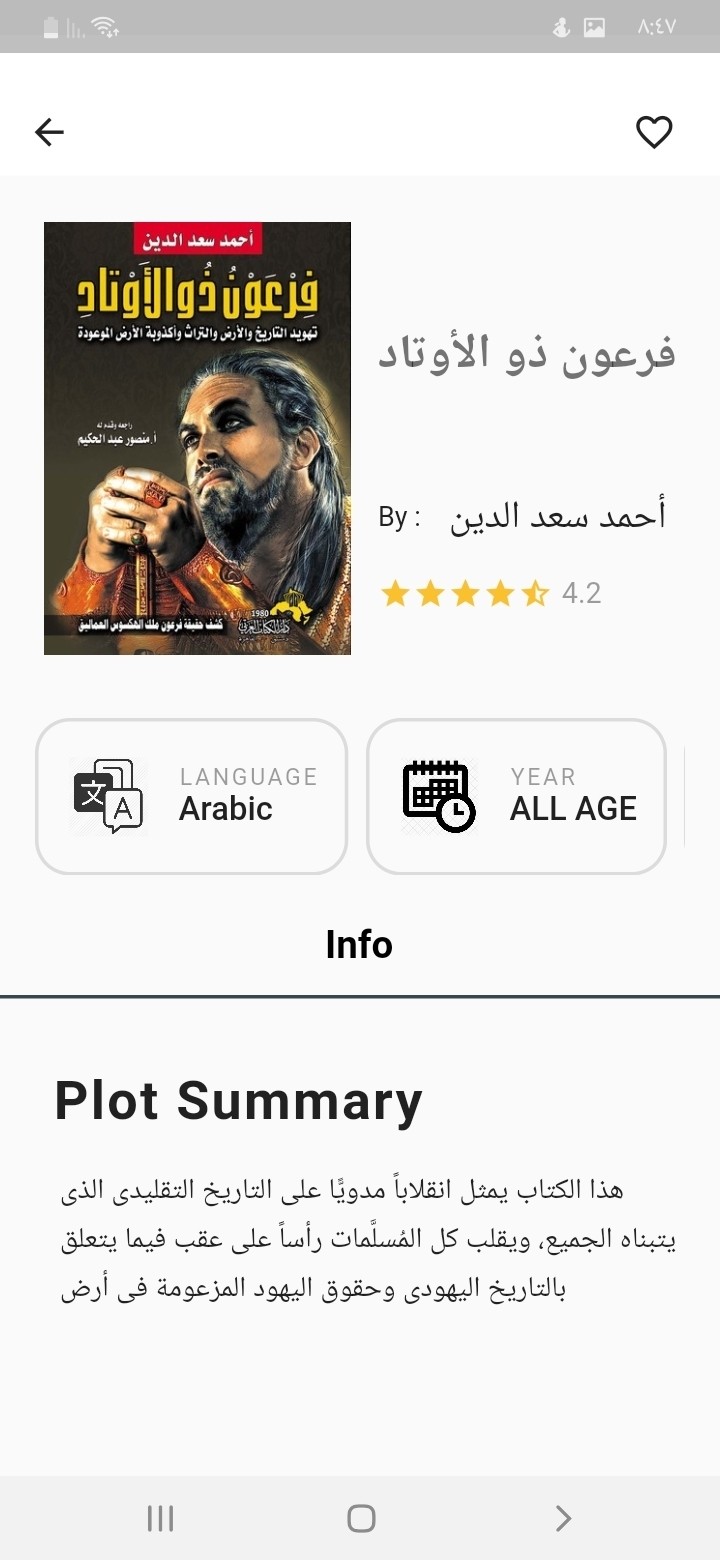Screen dimensions: 720x1560
Task: Expand the Plot Summary section
Action: pos(238,1100)
